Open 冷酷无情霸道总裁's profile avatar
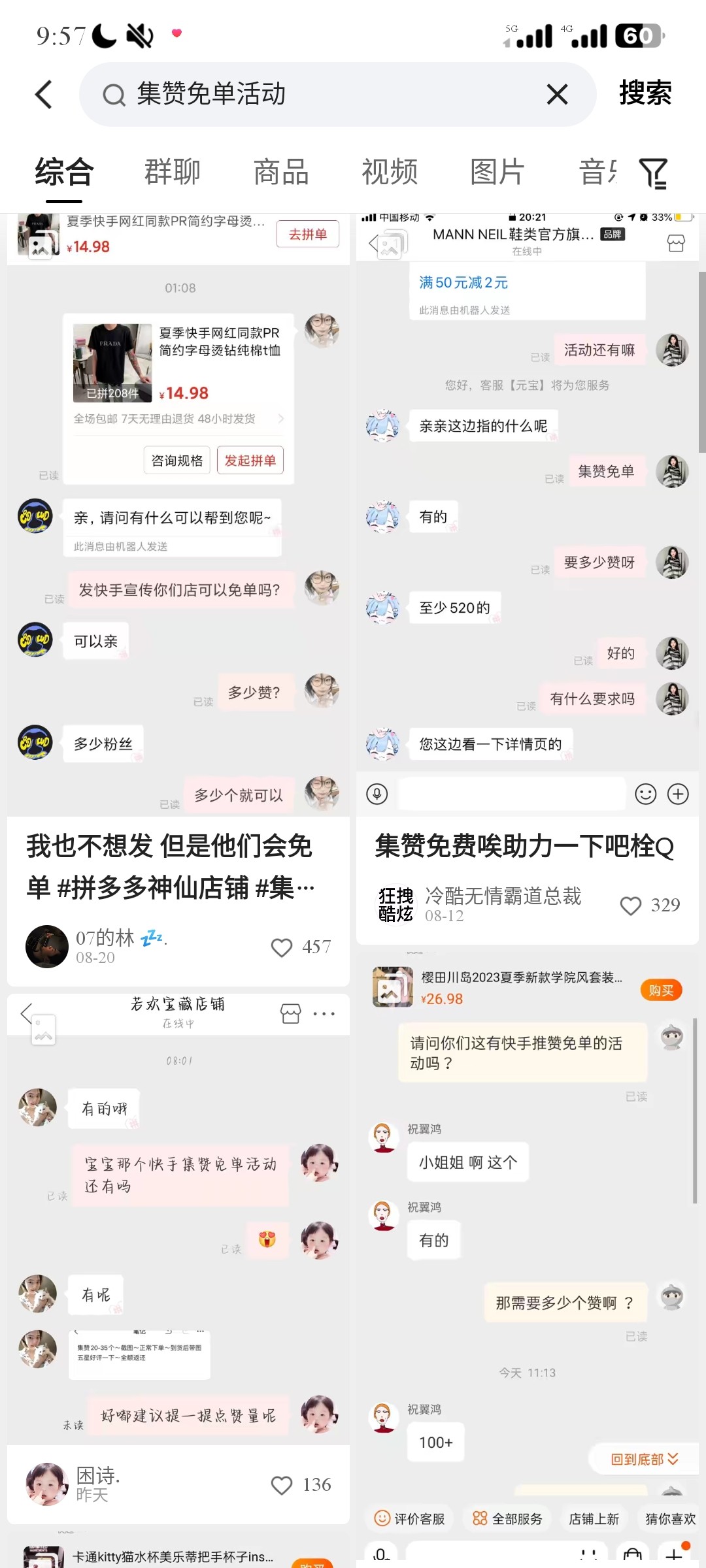Screen dimensions: 706x1568 tap(396, 905)
